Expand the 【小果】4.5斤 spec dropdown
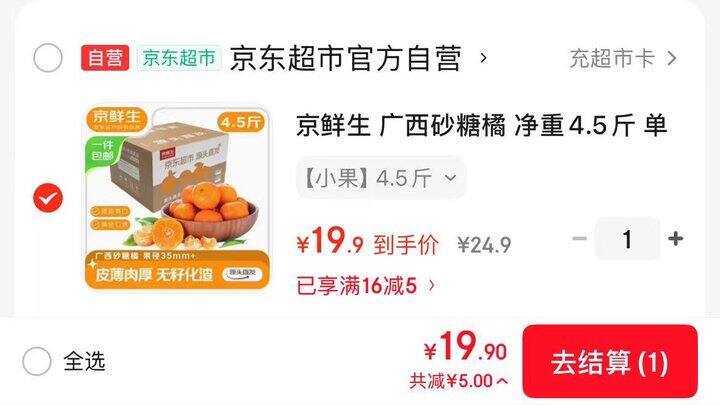This screenshot has height=405, width=720. click(x=381, y=178)
